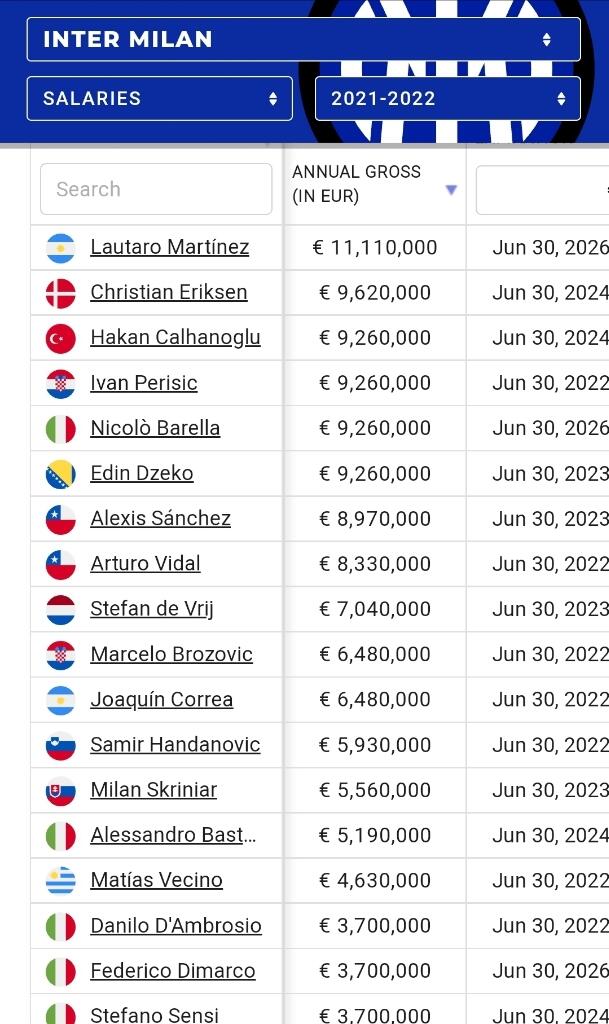Screen dimensions: 609x1024
Task: Focus the player Search field
Action: coord(156,189)
